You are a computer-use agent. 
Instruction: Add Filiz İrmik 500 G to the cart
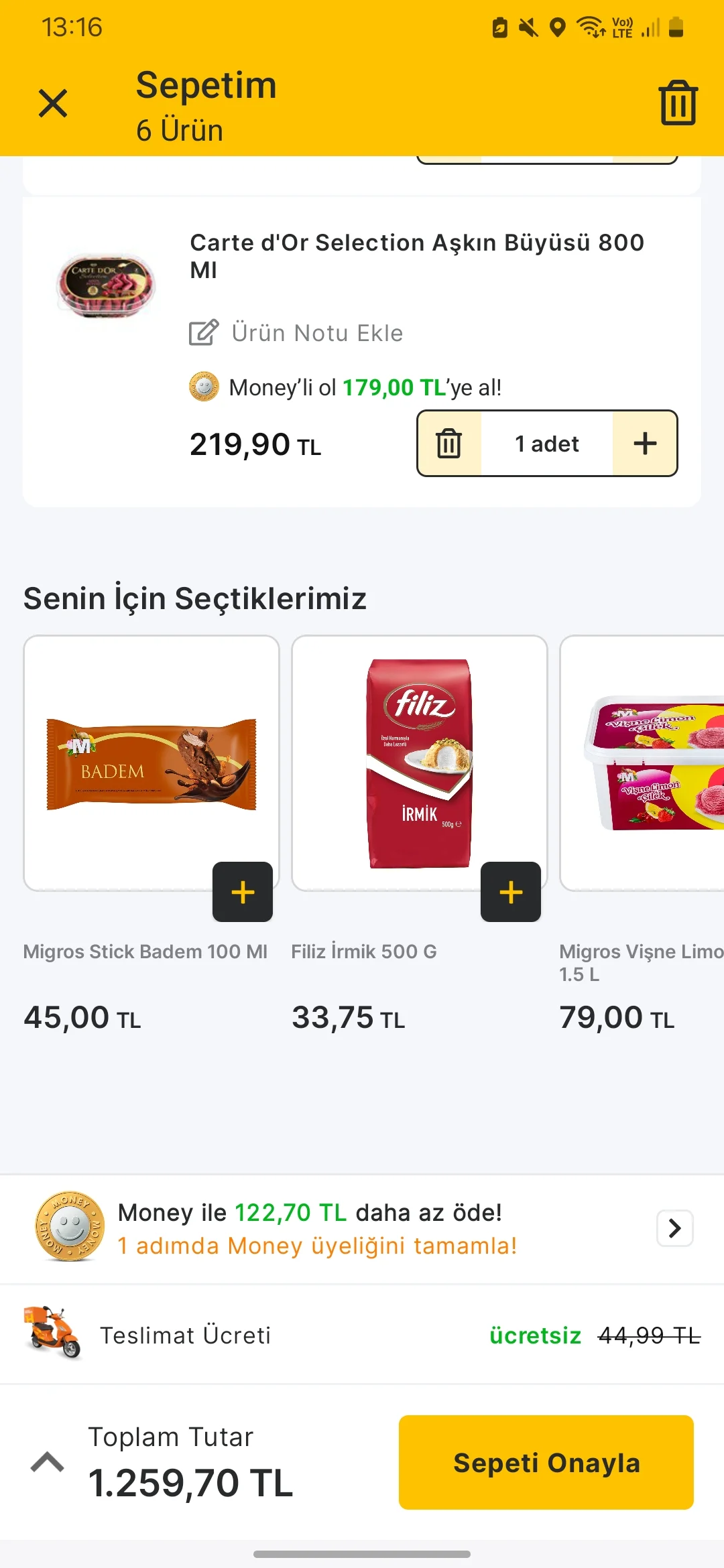click(511, 892)
